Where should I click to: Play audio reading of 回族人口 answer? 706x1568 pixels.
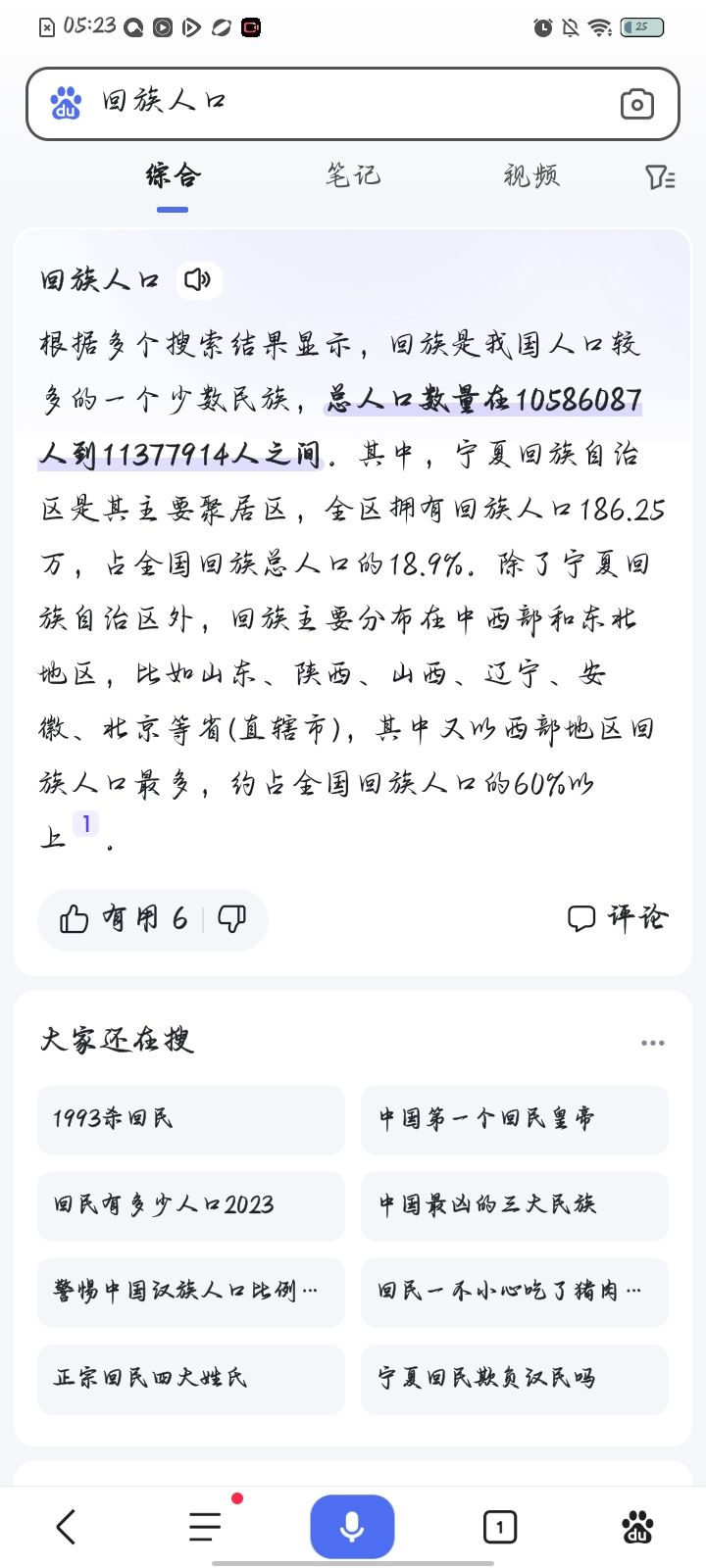coord(199,280)
